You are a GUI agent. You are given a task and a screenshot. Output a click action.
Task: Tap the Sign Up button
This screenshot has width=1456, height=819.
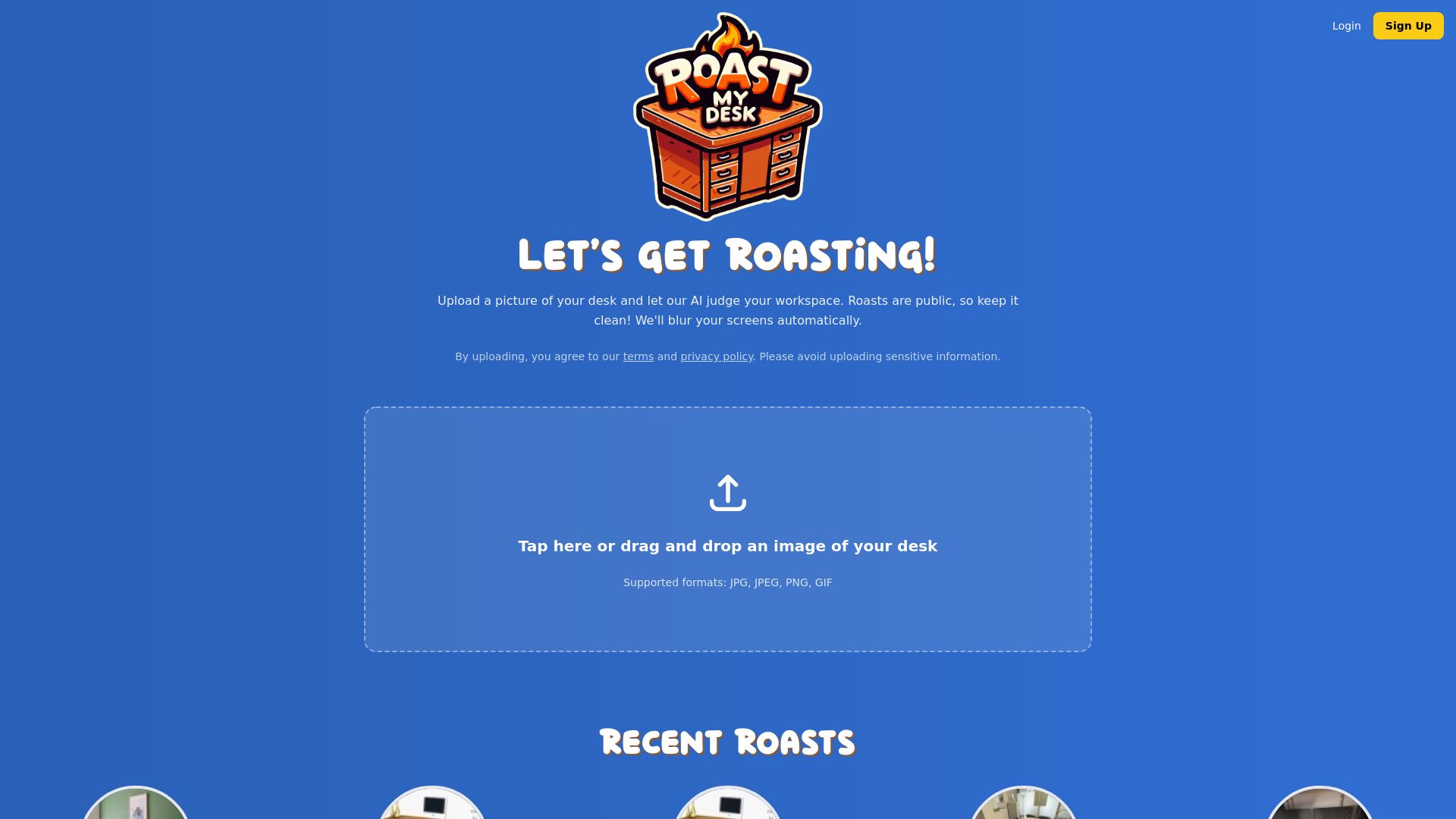coord(1407,26)
